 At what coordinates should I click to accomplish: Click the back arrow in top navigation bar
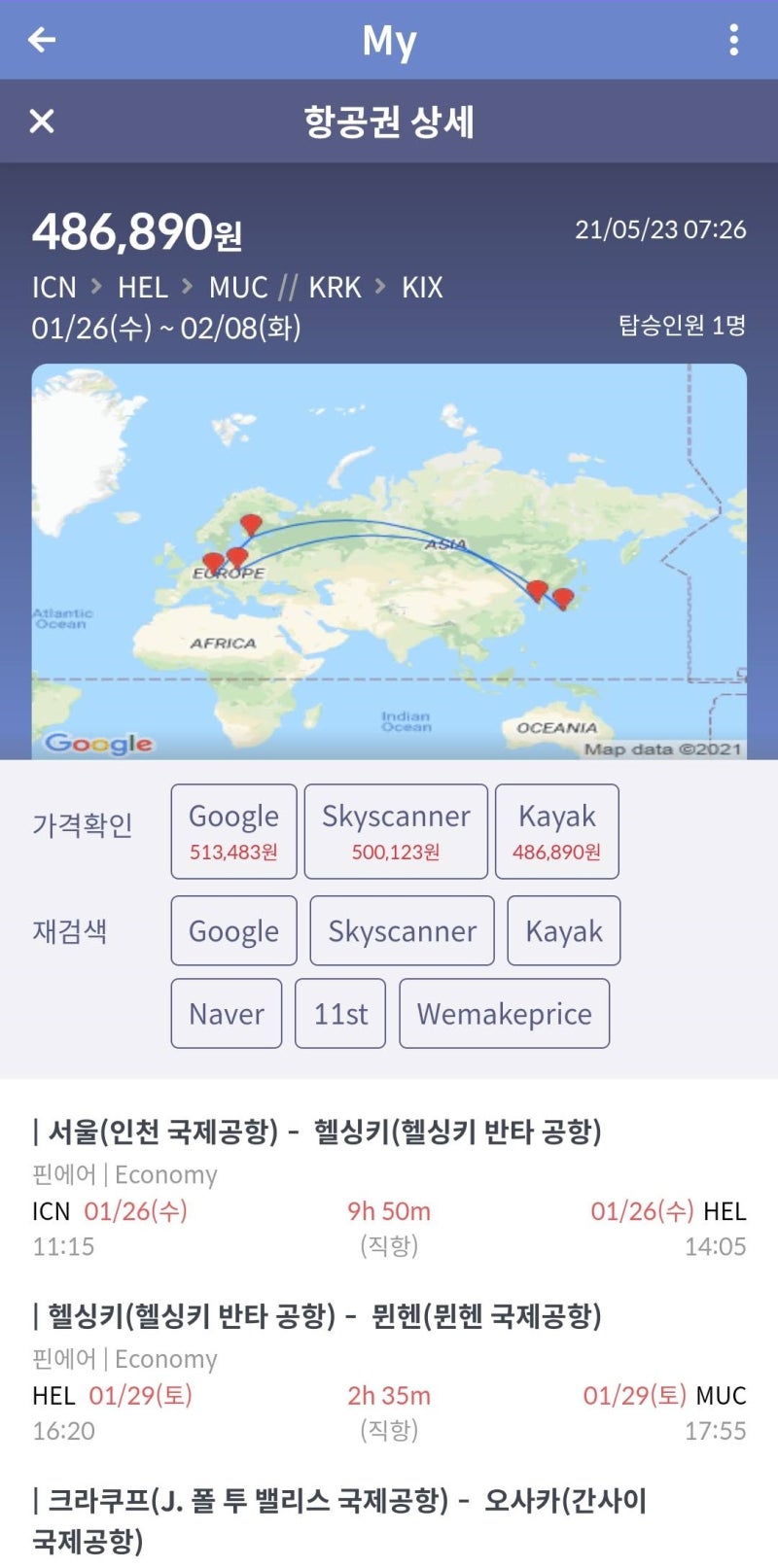pos(39,40)
